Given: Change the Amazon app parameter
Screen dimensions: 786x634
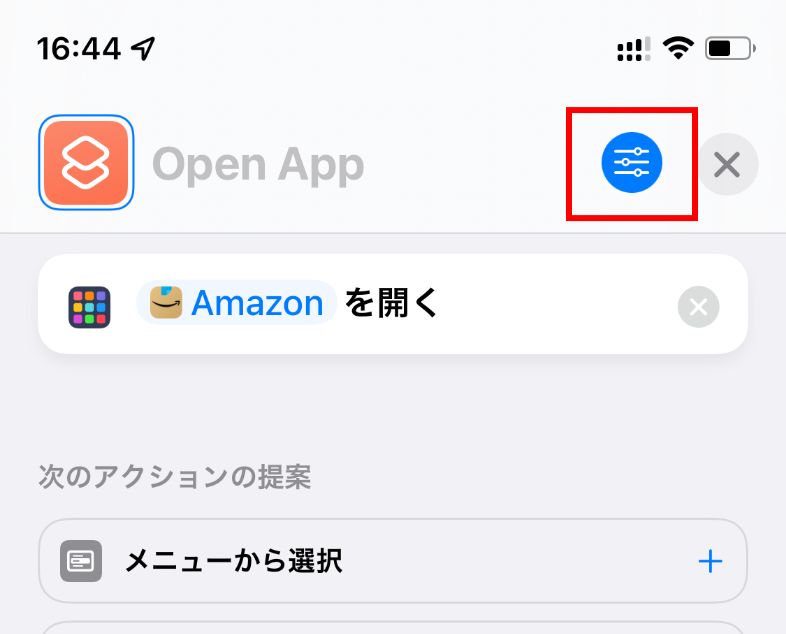Looking at the screenshot, I should point(237,303).
